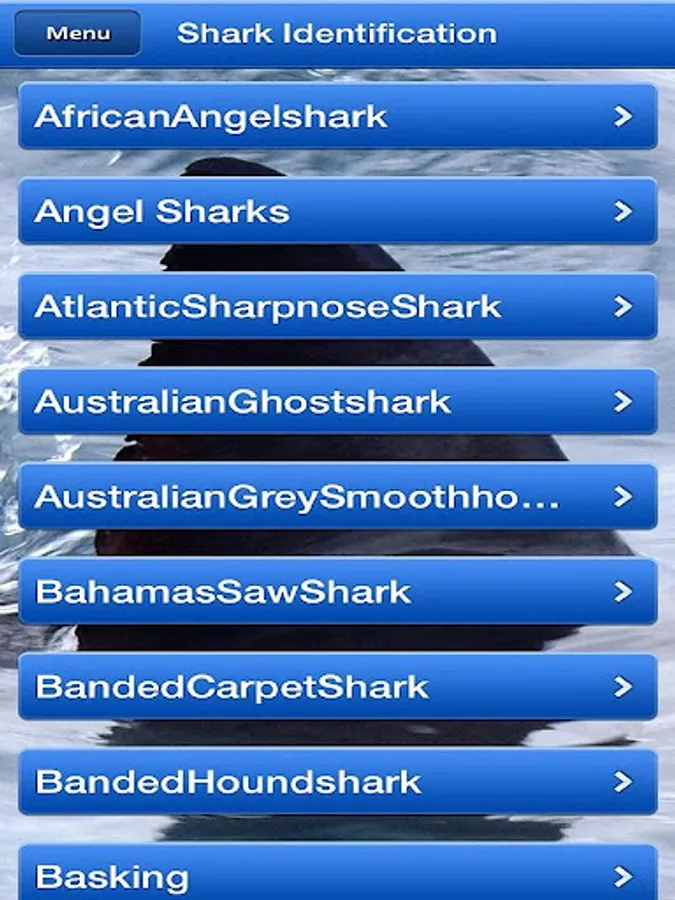The height and width of the screenshot is (900, 675).
Task: Select Angel Sharks from the list
Action: click(x=338, y=211)
